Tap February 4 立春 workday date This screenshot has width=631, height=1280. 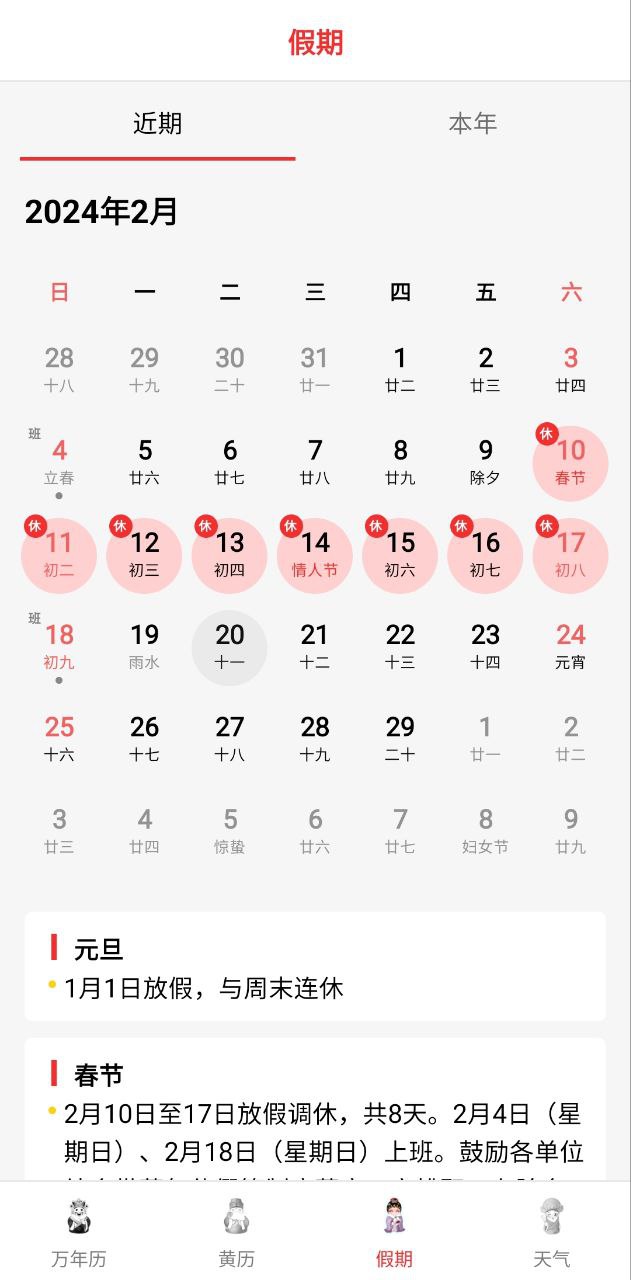click(x=59, y=462)
